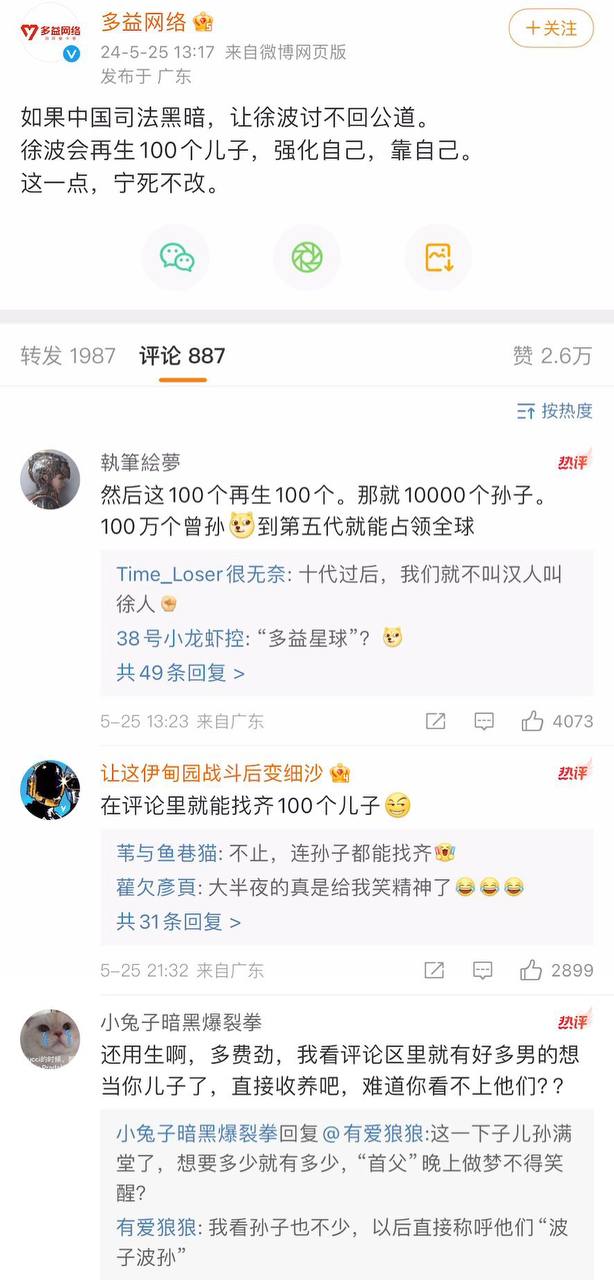Open 執筆絵夢's profile avatar

coord(50,479)
